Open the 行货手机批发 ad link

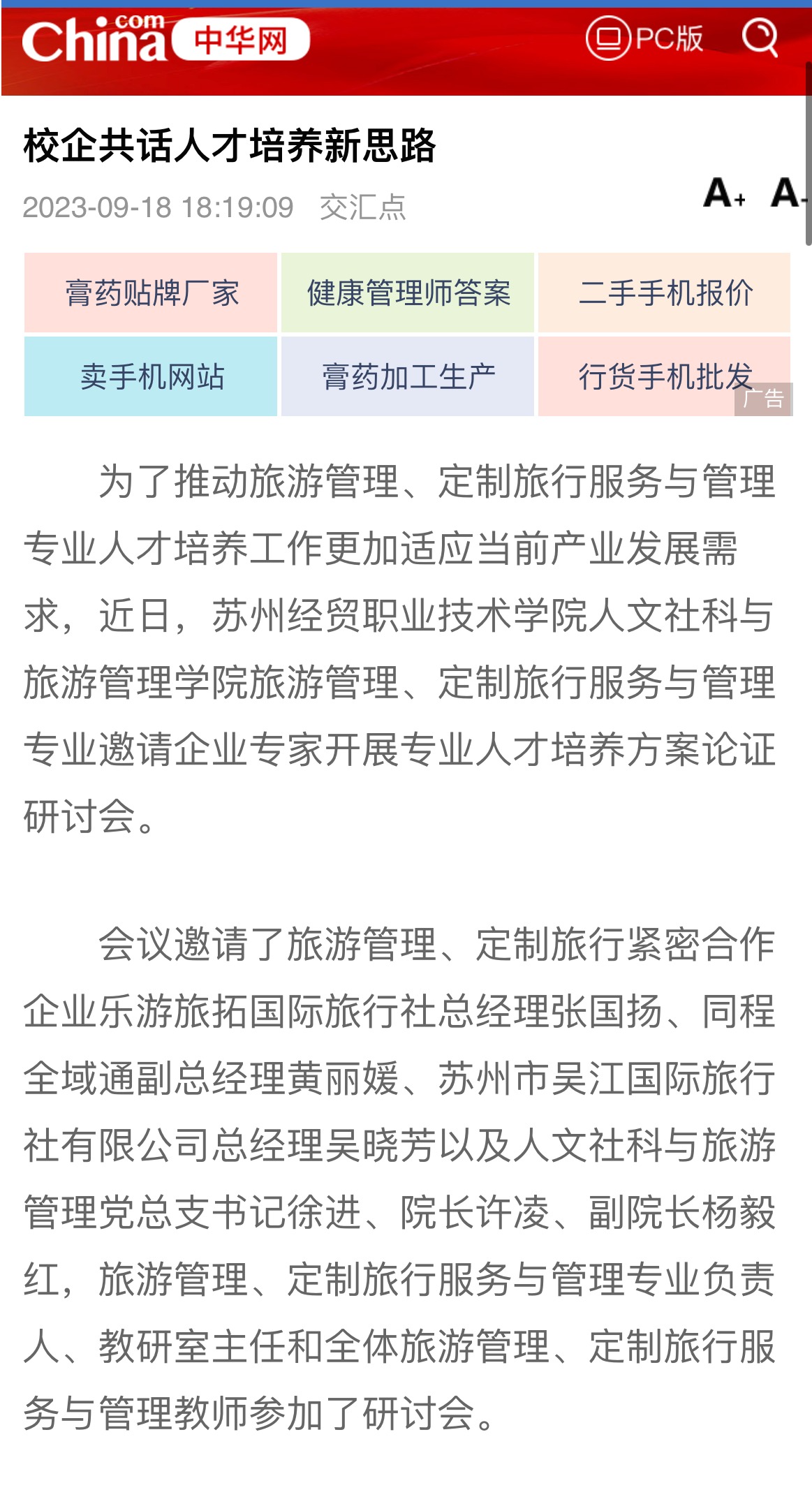(664, 376)
